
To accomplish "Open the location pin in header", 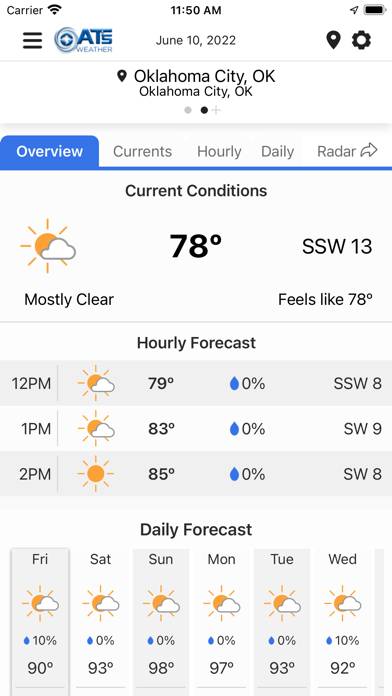I will tap(333, 40).
